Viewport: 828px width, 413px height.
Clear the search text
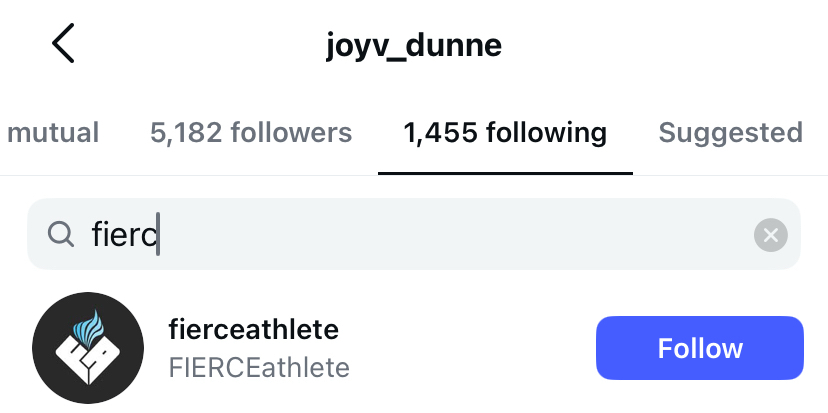pos(770,235)
